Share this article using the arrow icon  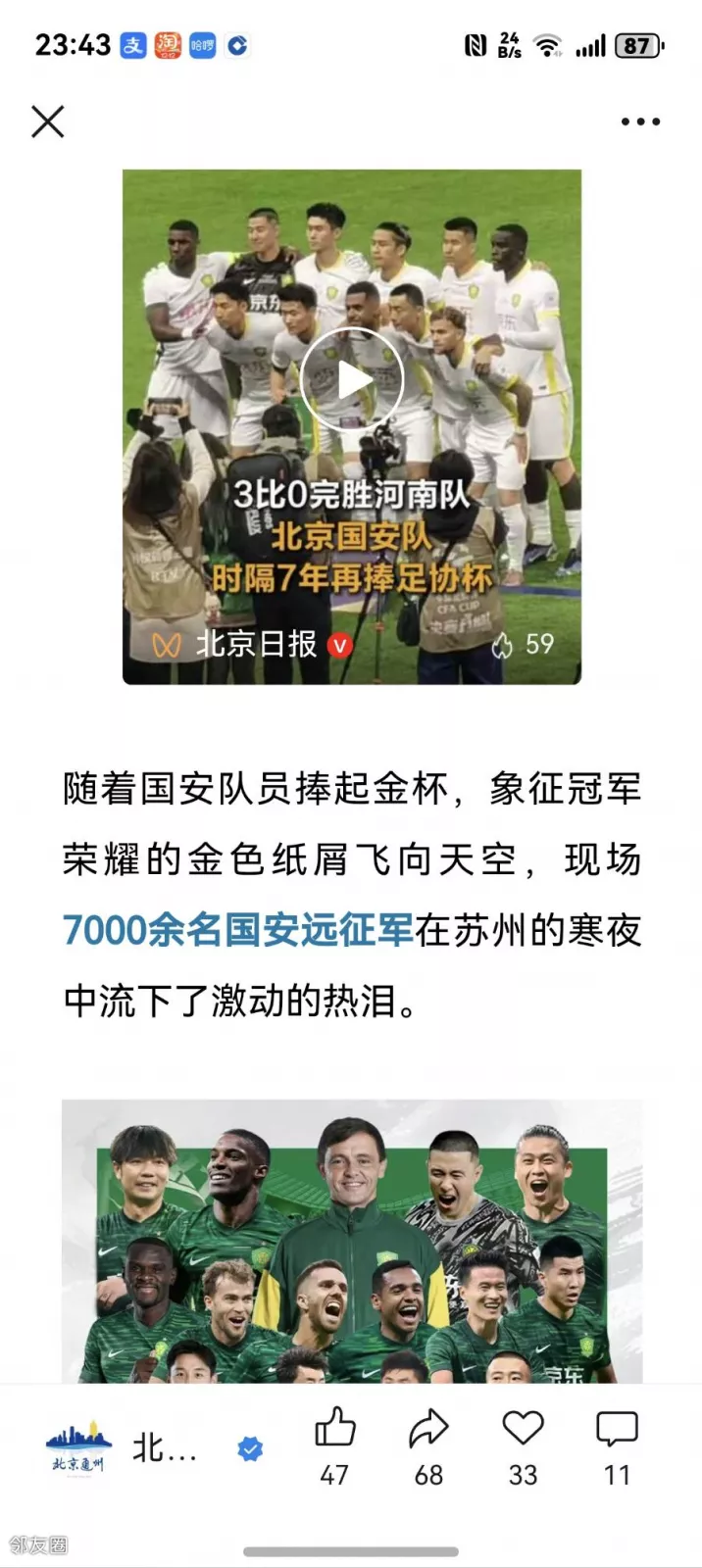pyautogui.click(x=428, y=1430)
